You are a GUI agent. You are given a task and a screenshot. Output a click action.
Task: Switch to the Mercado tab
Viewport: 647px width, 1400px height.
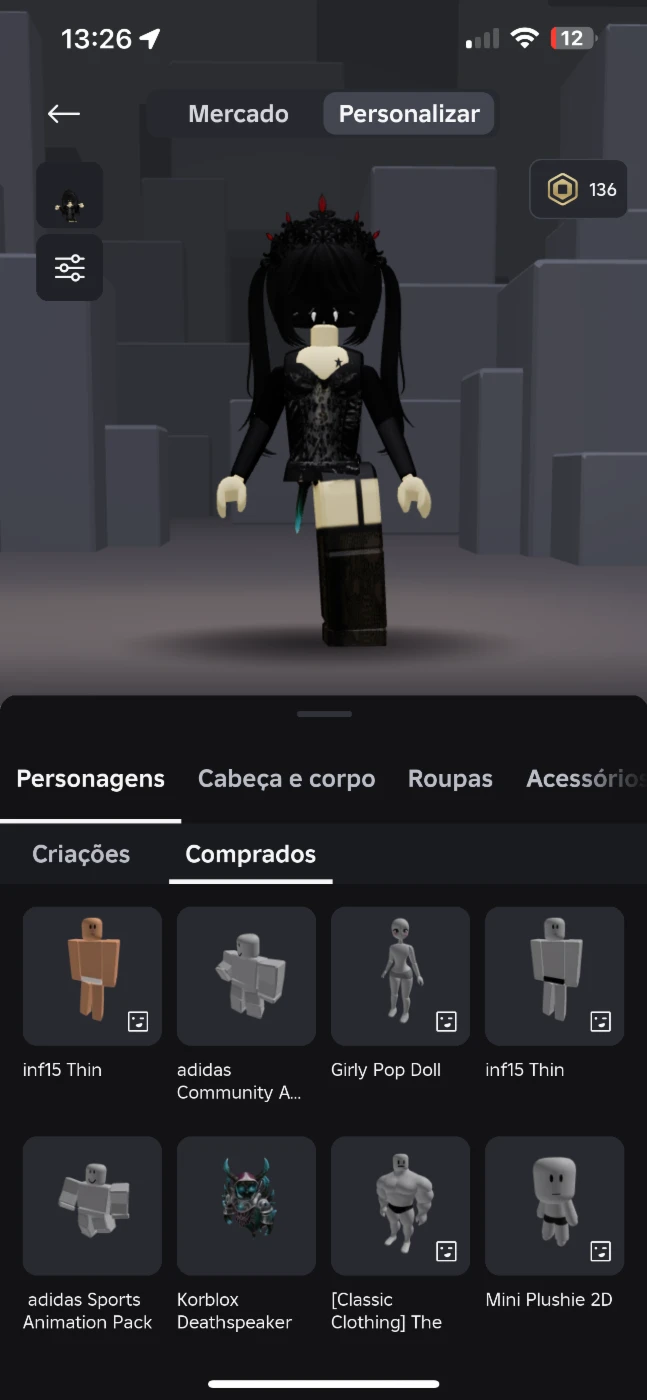[238, 114]
